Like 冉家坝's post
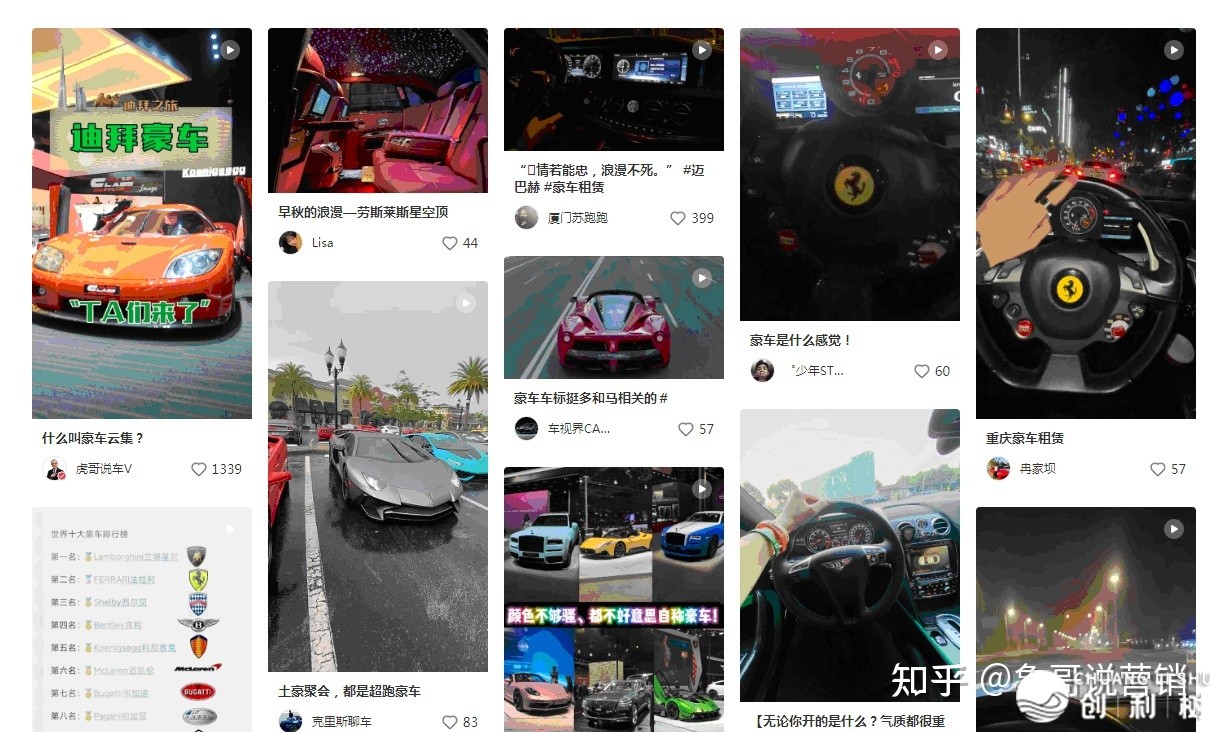The image size is (1221, 732). pos(1158,469)
